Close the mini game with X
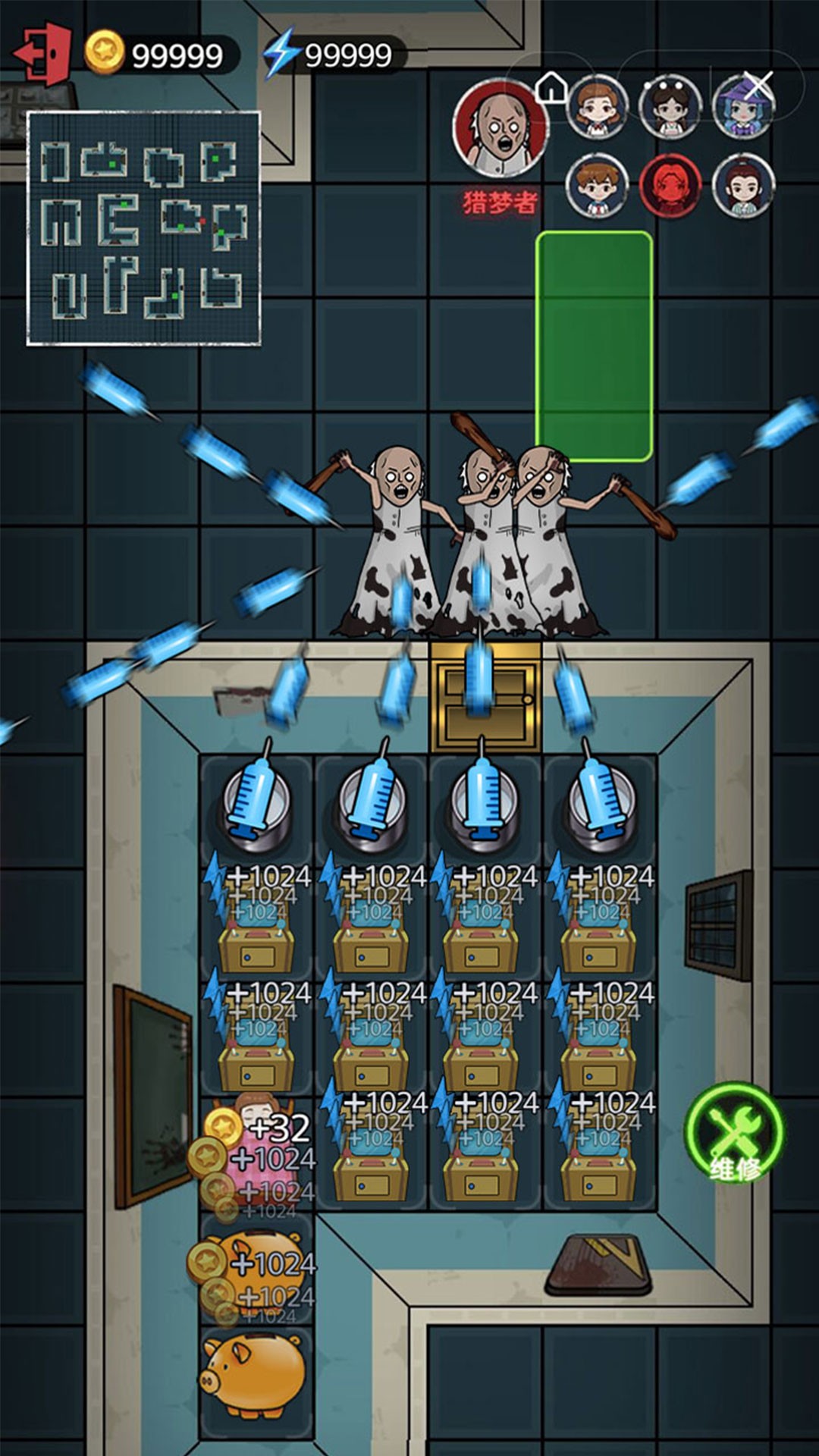819x1456 pixels. [x=757, y=86]
